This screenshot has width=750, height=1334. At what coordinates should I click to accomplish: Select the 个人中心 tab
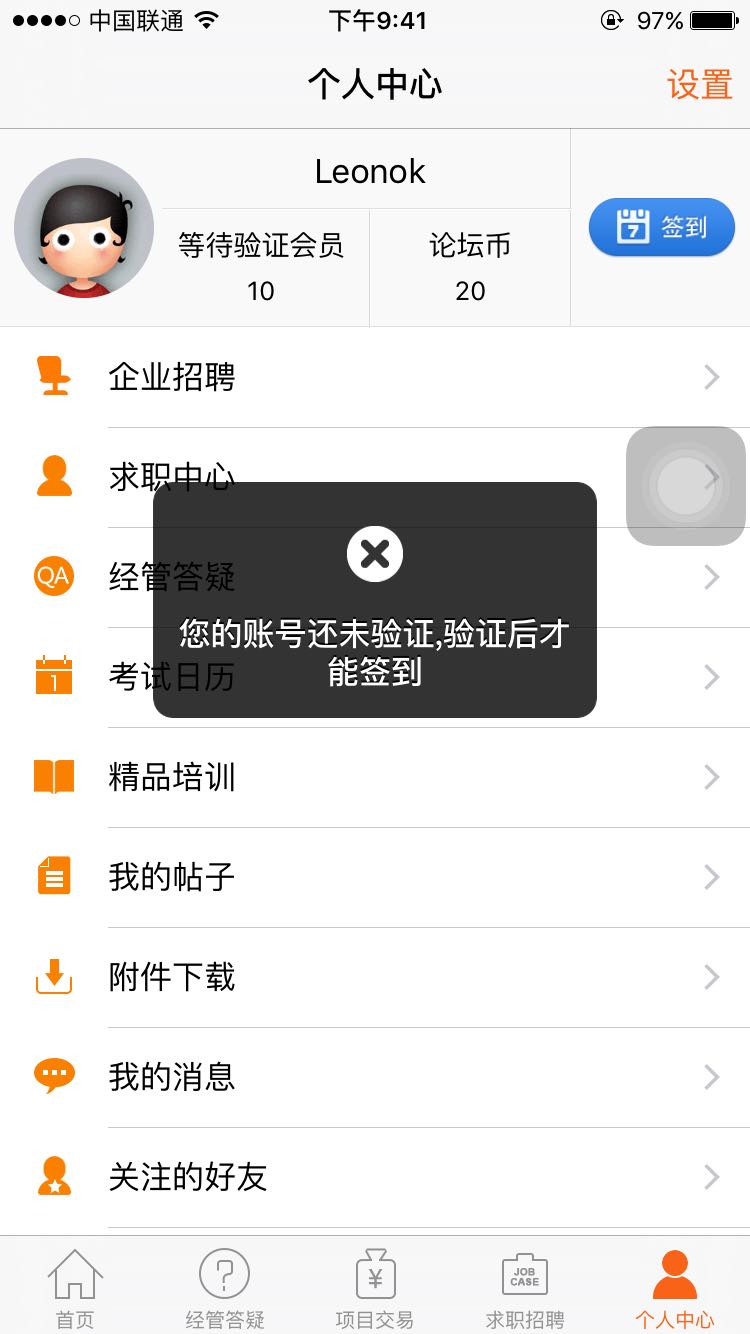point(675,1288)
